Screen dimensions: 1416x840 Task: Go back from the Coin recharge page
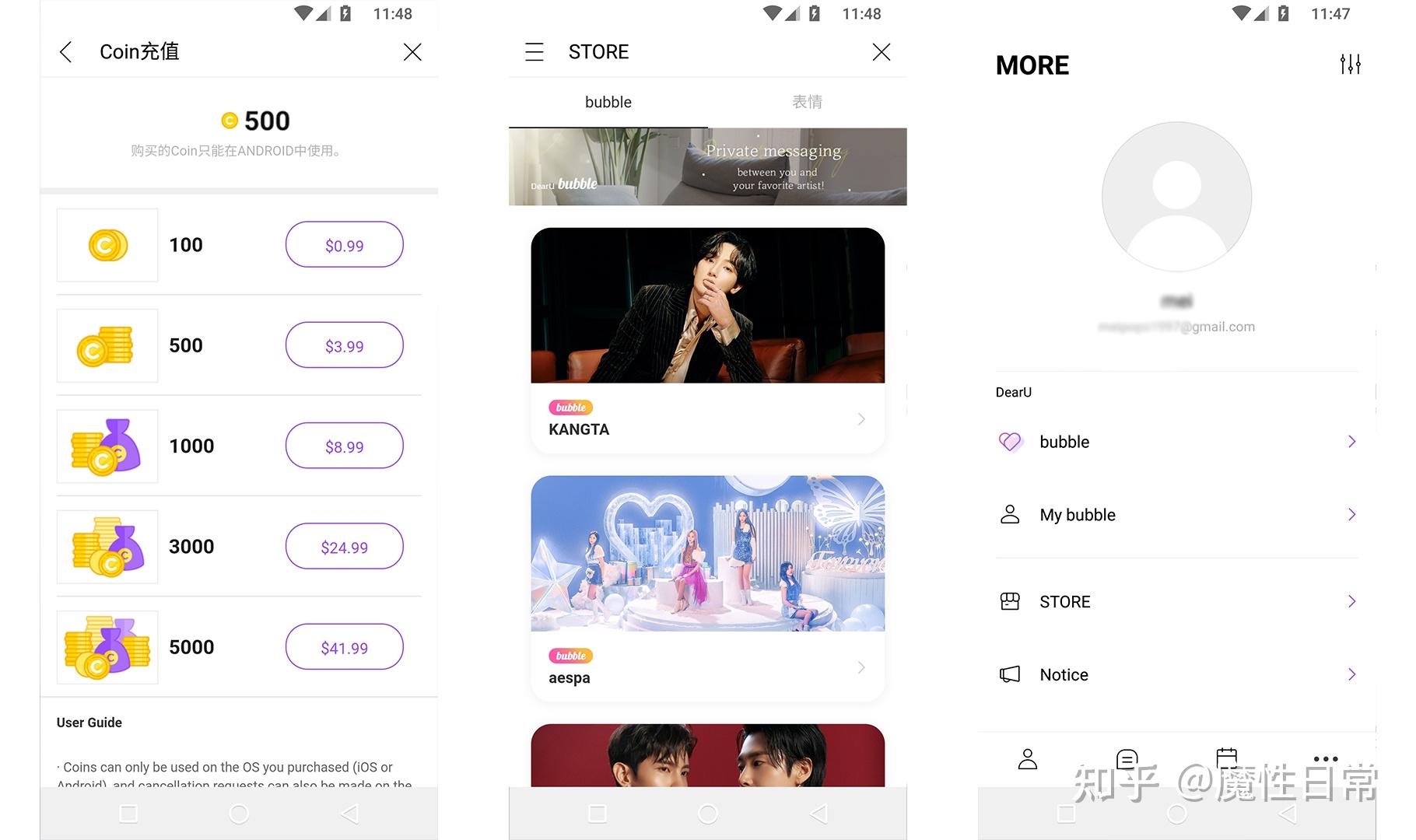66,52
